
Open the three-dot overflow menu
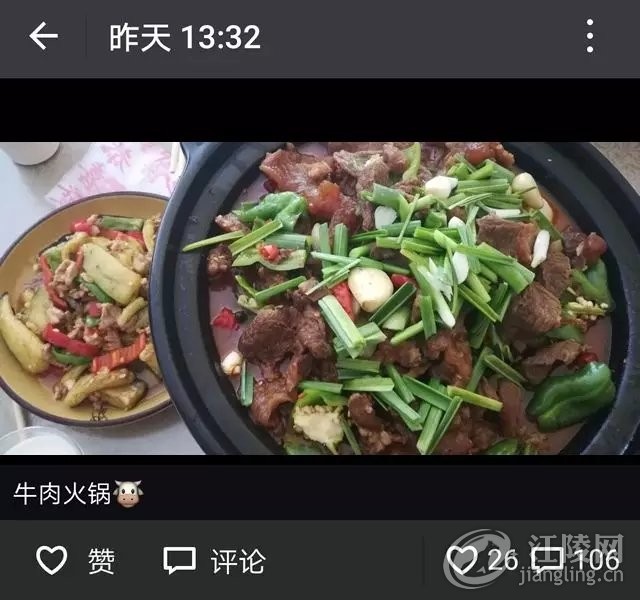tap(590, 37)
